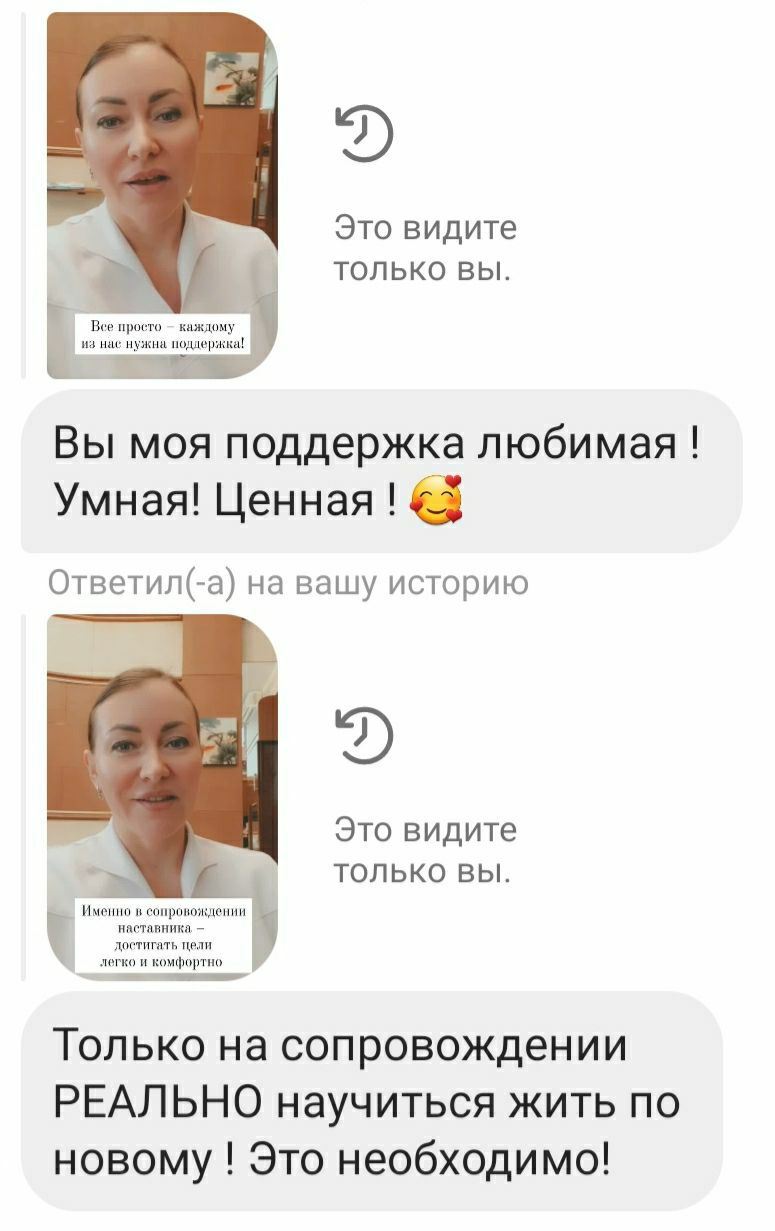Open the story thumbnail about сопровождении наставника
The image size is (775, 1231).
point(162,797)
